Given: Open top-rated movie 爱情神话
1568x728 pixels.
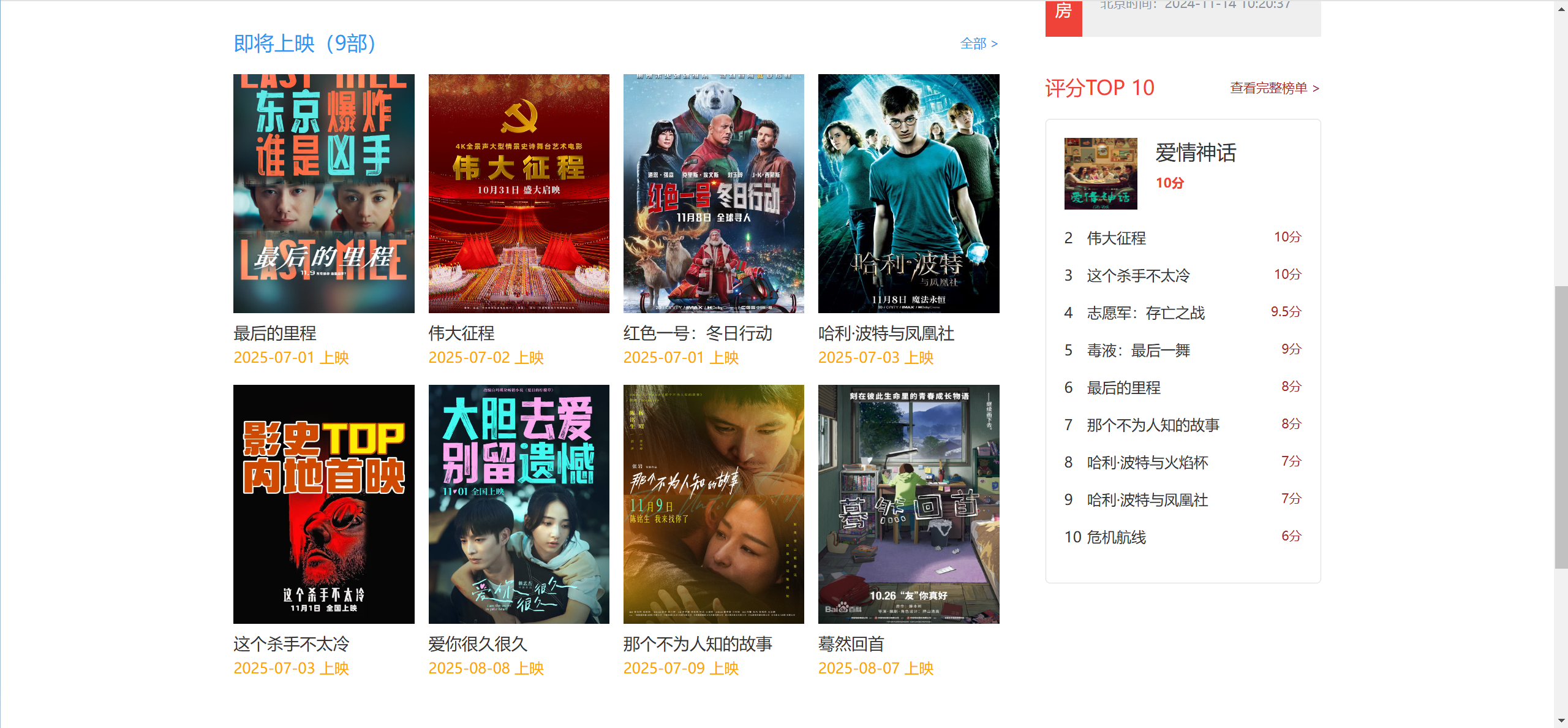Looking at the screenshot, I should (1195, 153).
